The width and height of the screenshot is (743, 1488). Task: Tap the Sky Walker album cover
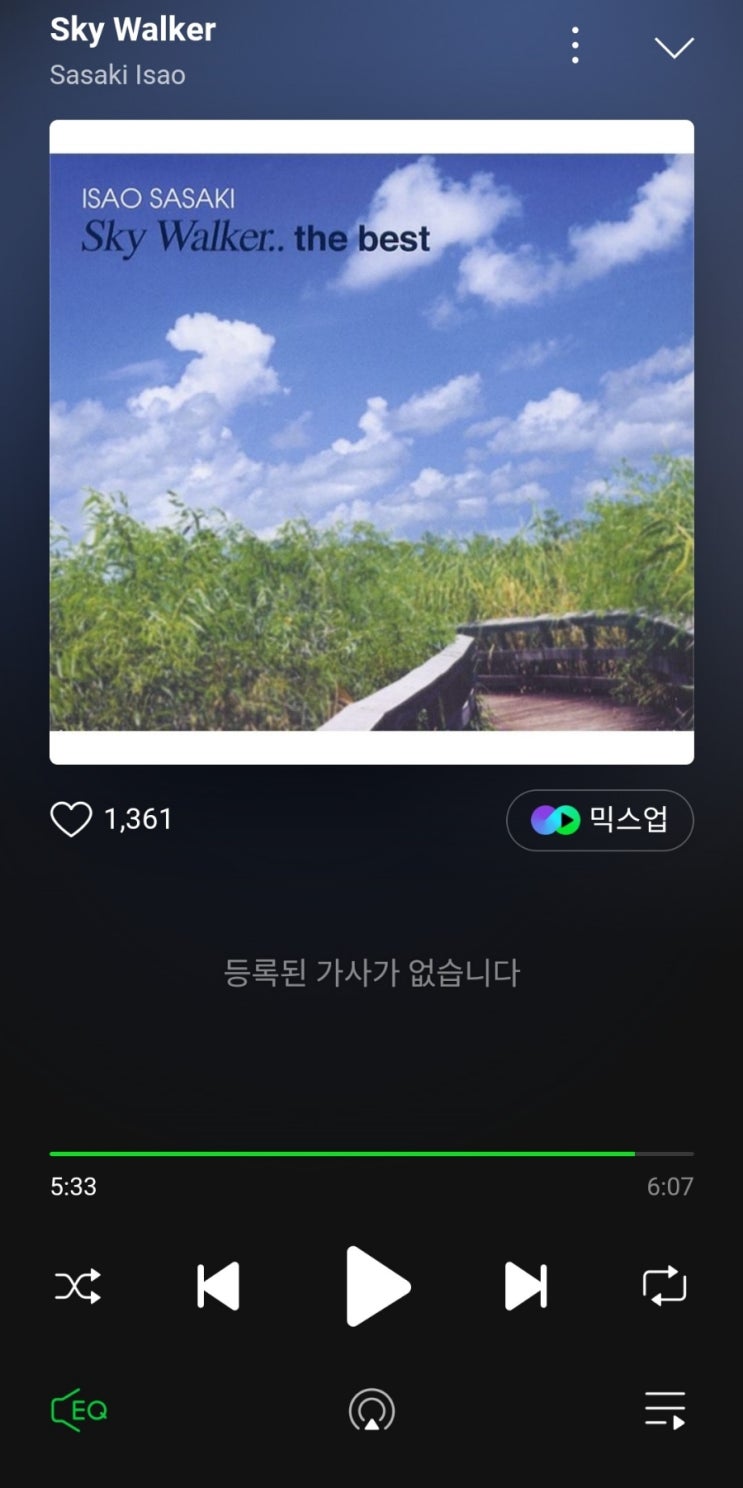(x=371, y=442)
